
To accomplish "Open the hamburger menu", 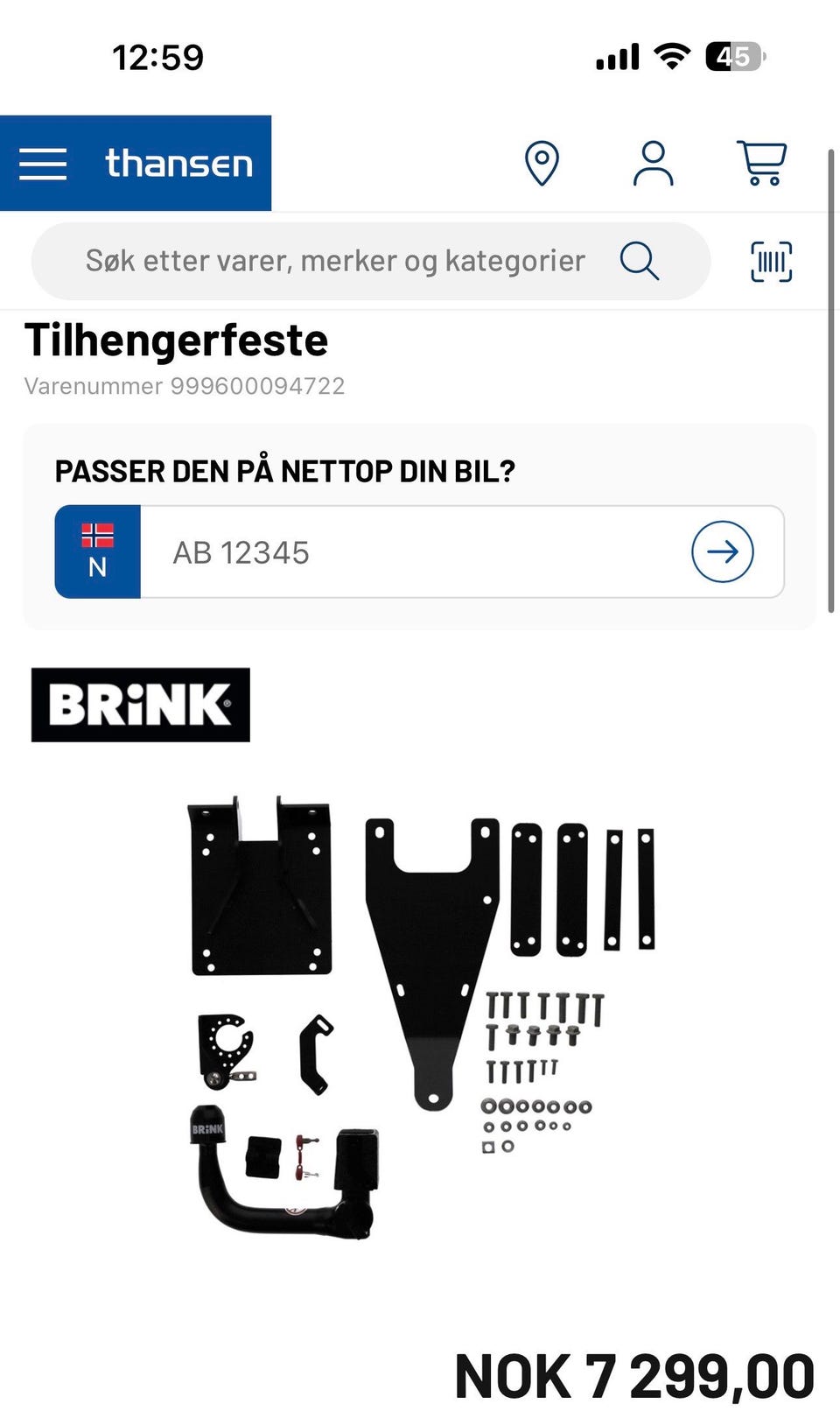I will [43, 164].
